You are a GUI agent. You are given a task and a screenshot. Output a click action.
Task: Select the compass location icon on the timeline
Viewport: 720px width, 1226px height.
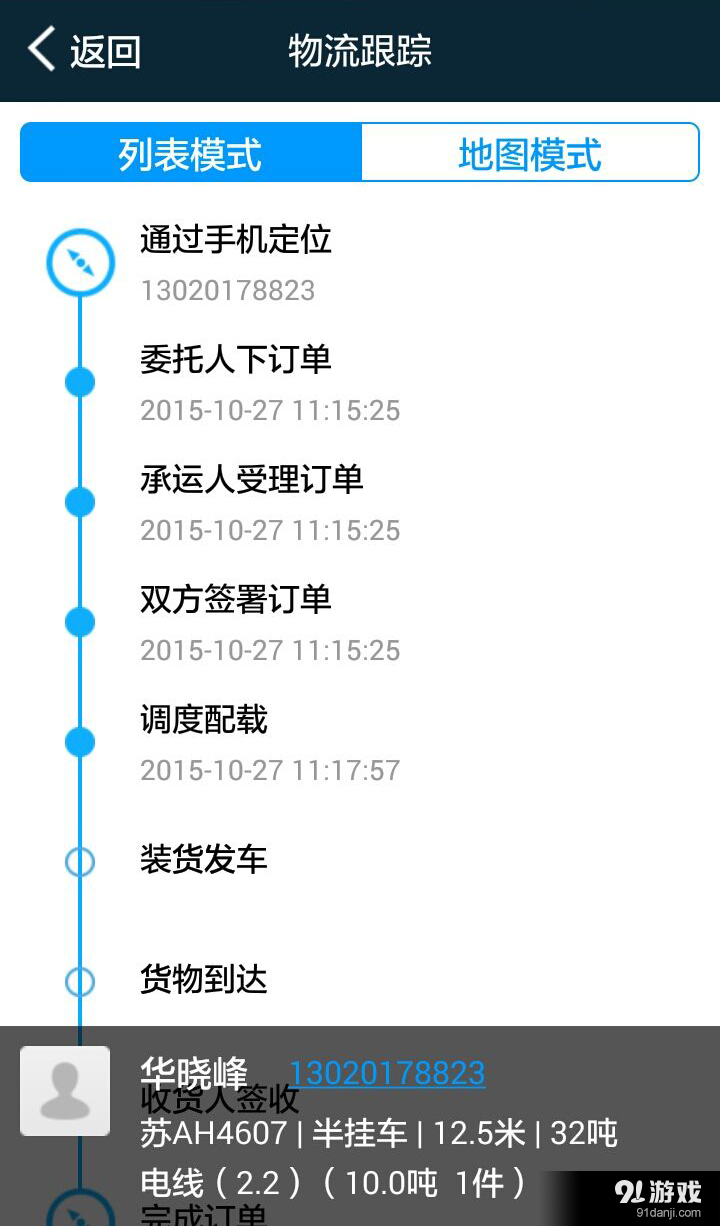click(x=80, y=262)
